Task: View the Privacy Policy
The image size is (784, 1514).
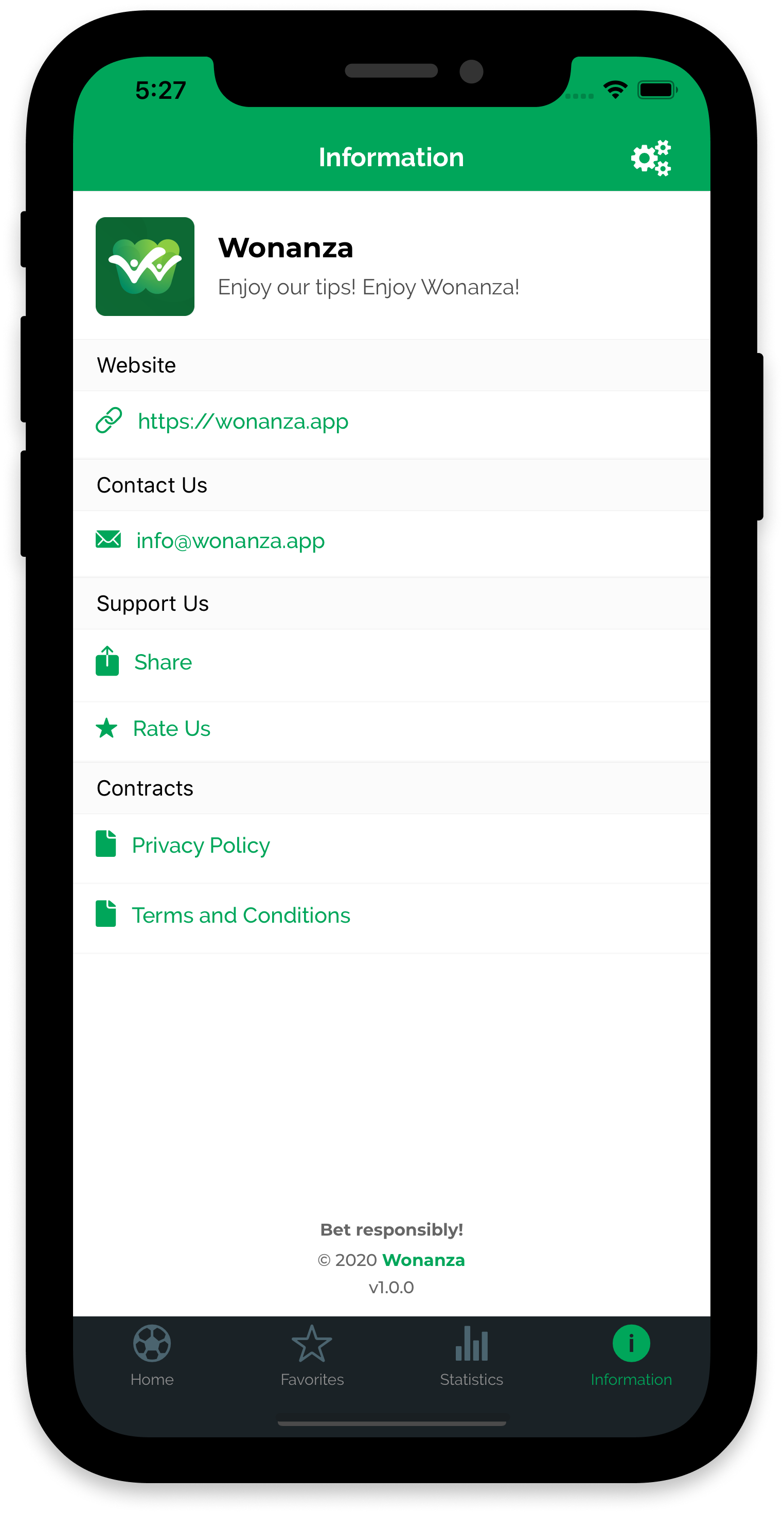Action: point(201,845)
